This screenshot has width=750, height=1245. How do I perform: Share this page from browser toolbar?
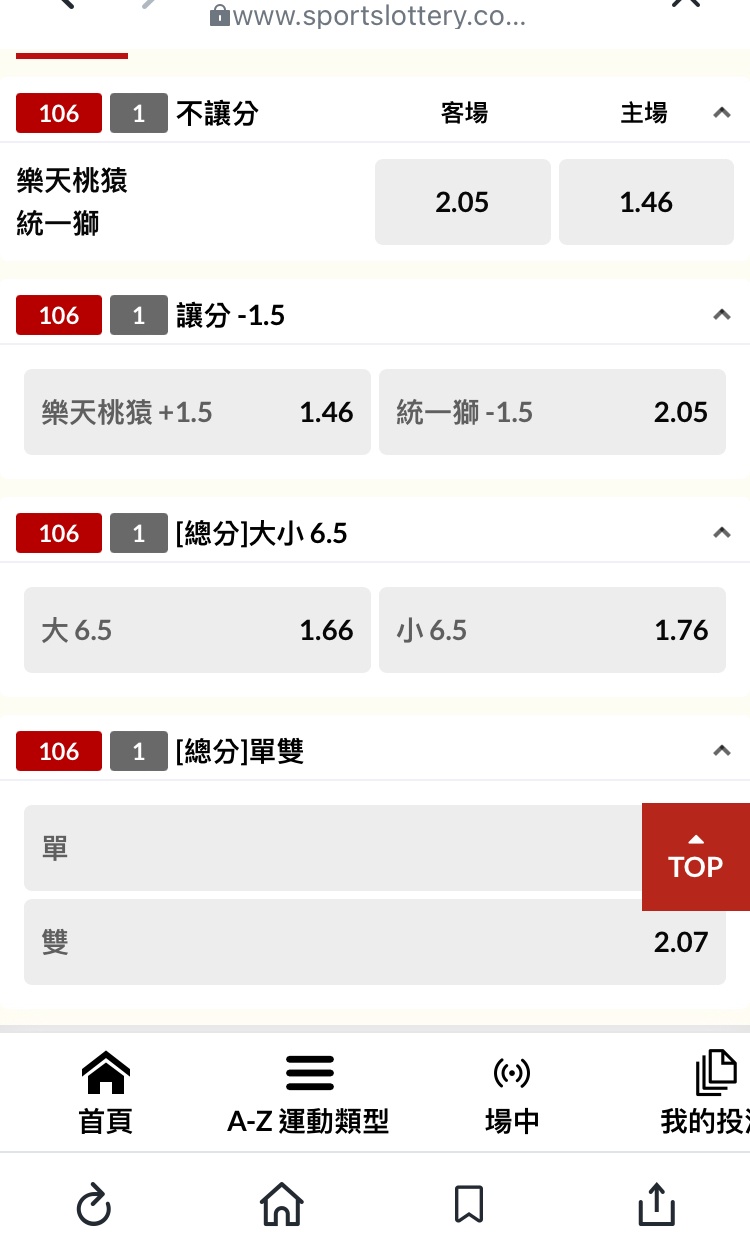coord(656,1204)
